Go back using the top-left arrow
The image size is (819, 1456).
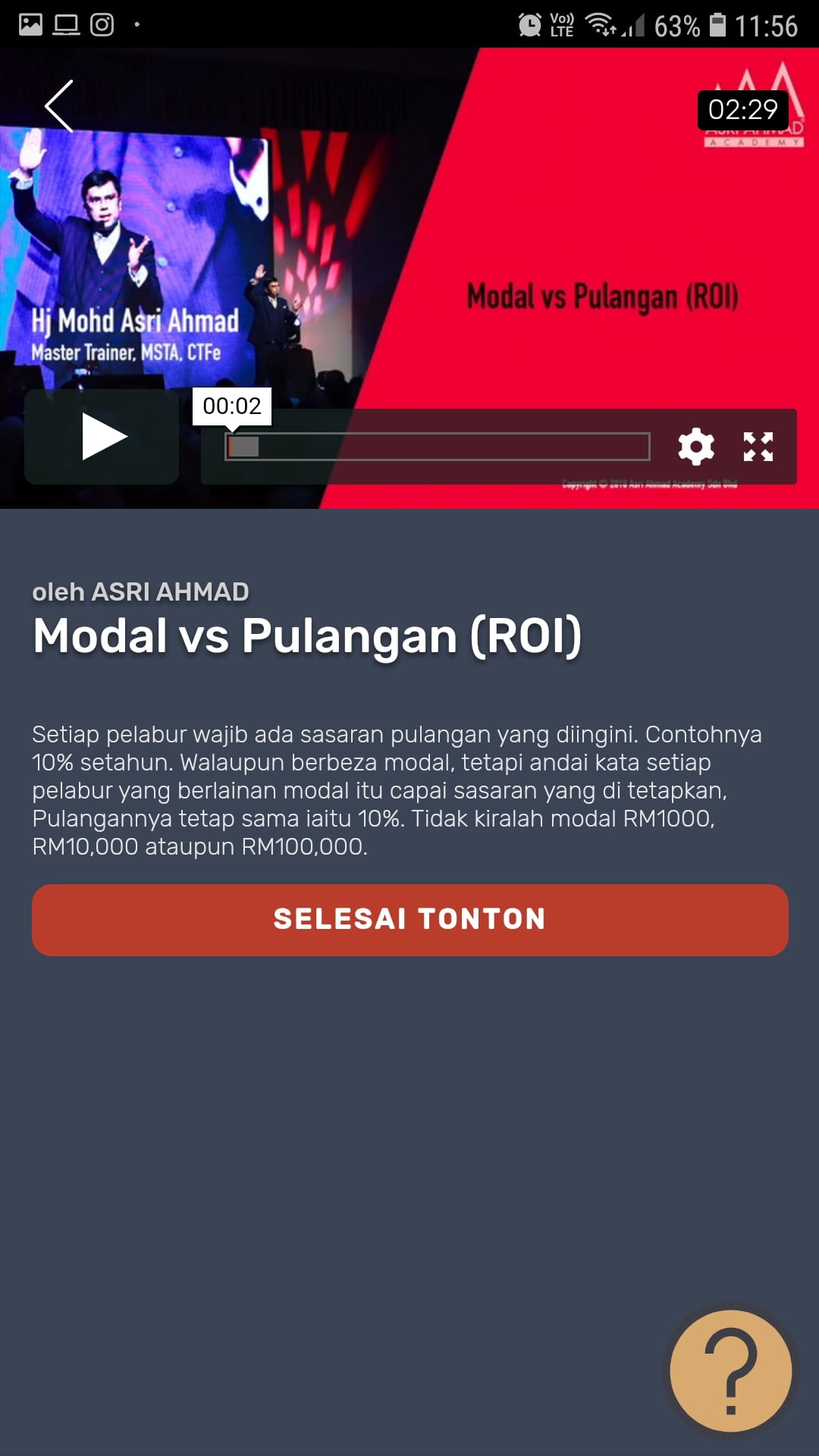click(x=59, y=106)
